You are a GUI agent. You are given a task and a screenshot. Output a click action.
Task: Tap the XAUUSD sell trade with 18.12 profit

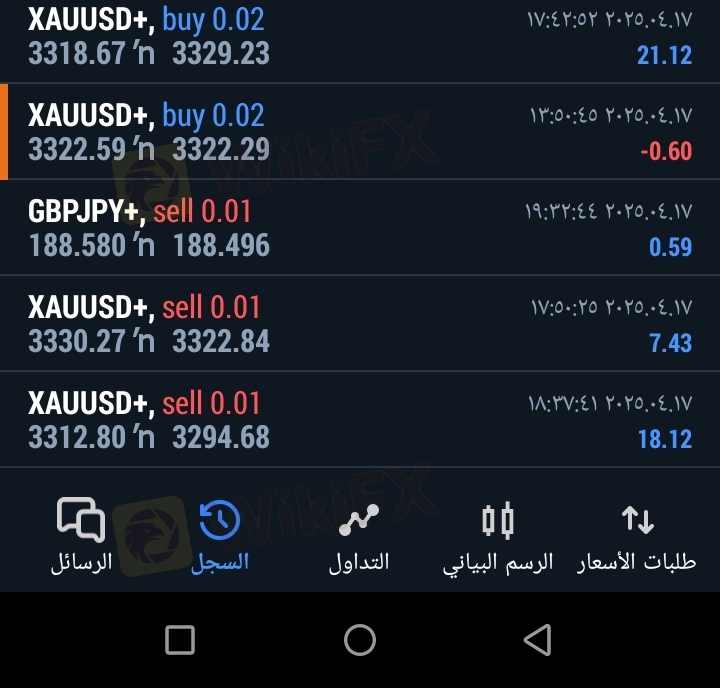point(360,420)
